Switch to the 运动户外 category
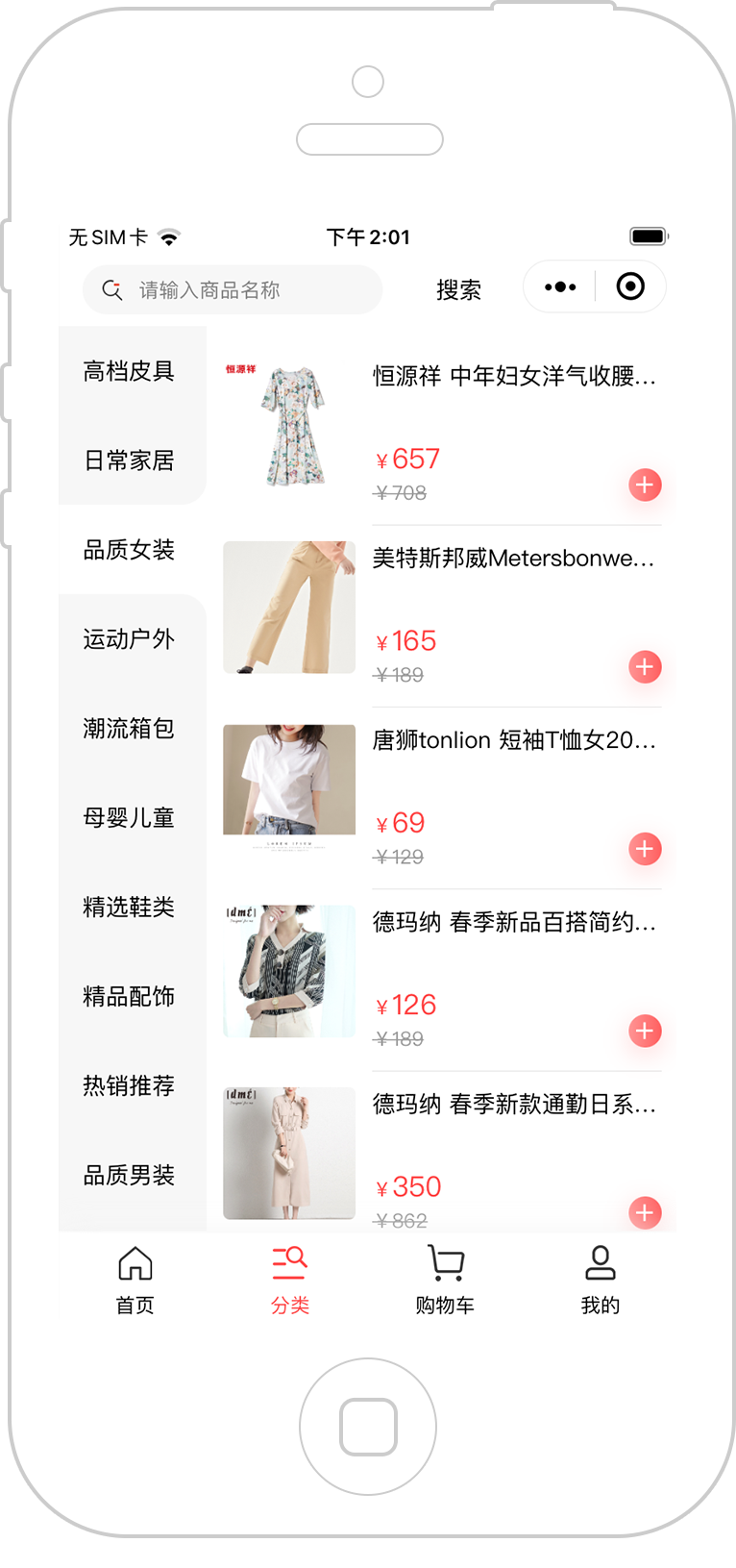The image size is (736, 1568). (129, 639)
